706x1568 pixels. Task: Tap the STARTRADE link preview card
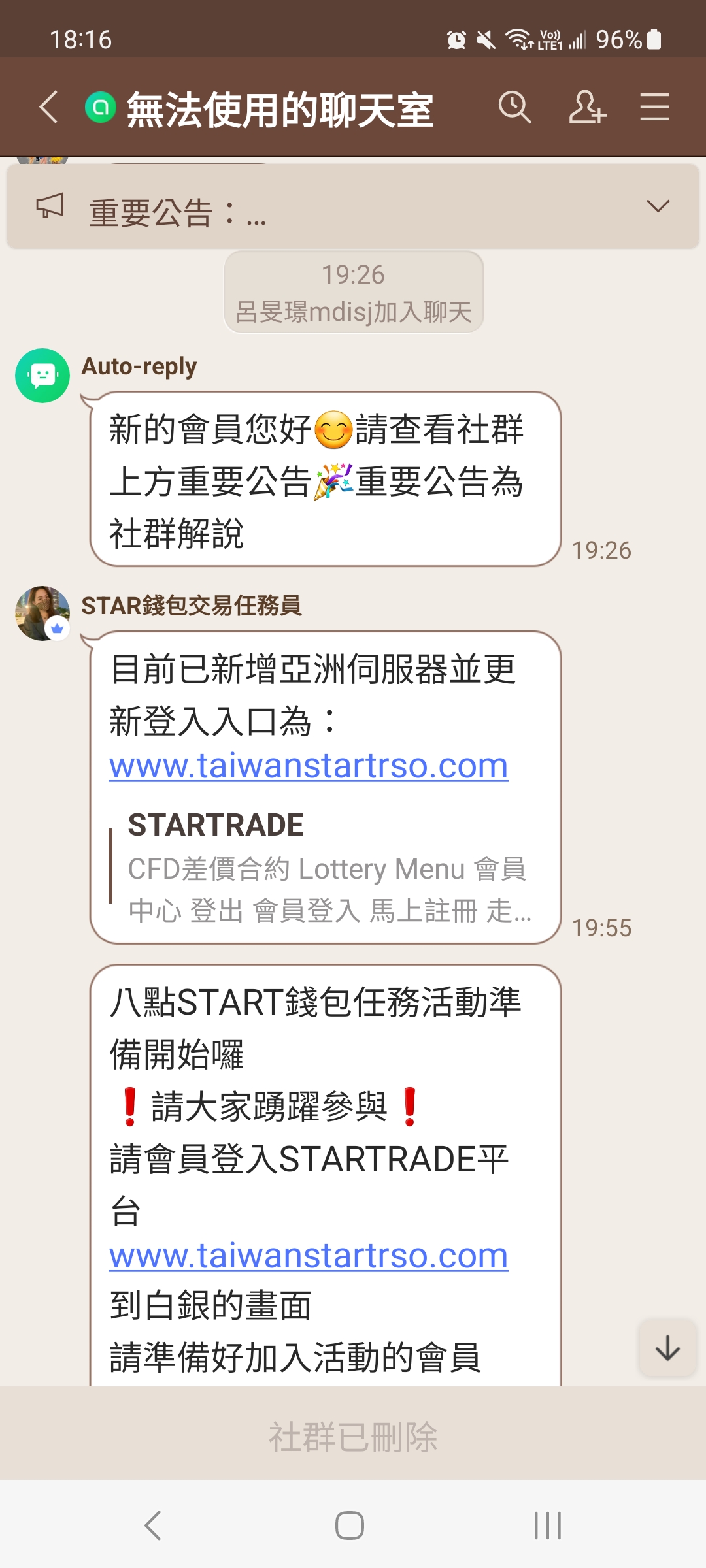(327, 866)
